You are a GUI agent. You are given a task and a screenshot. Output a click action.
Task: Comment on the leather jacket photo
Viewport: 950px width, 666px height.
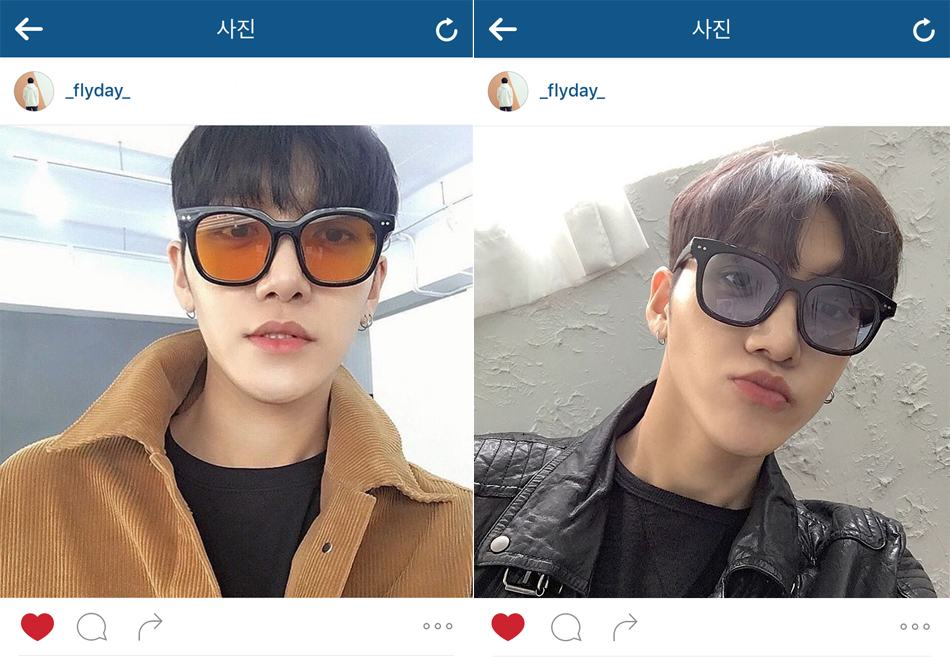click(566, 627)
